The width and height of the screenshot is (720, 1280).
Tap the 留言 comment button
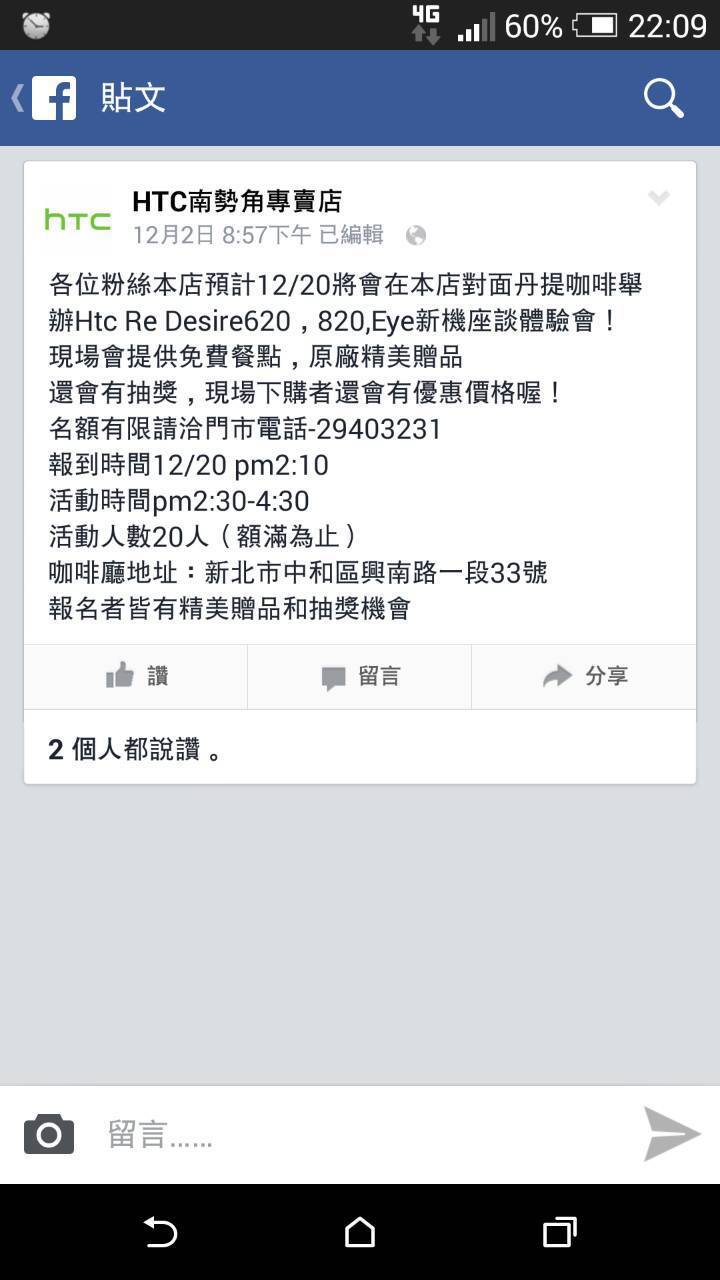360,677
